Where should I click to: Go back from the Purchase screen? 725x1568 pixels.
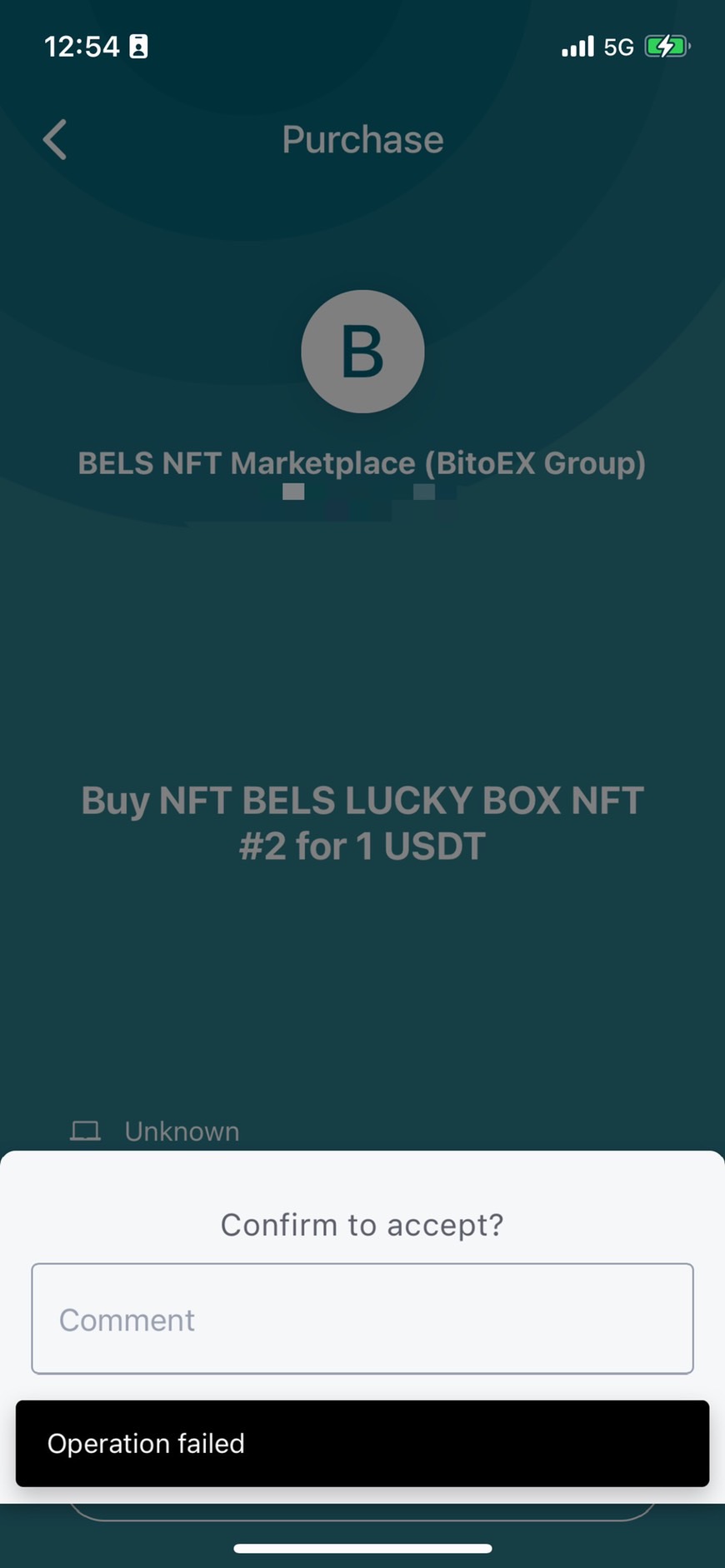(x=55, y=139)
